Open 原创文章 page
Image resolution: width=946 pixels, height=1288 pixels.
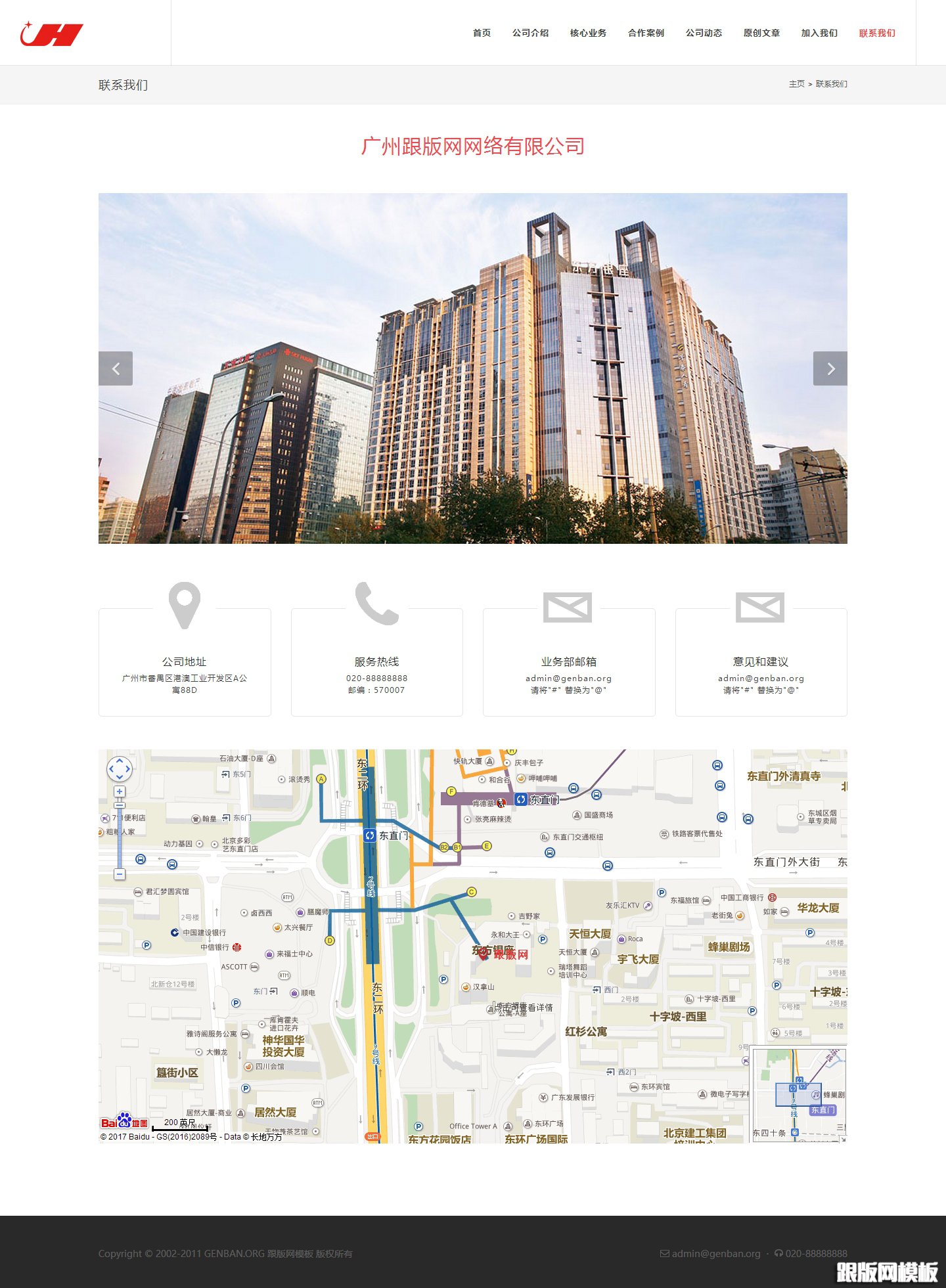[761, 33]
